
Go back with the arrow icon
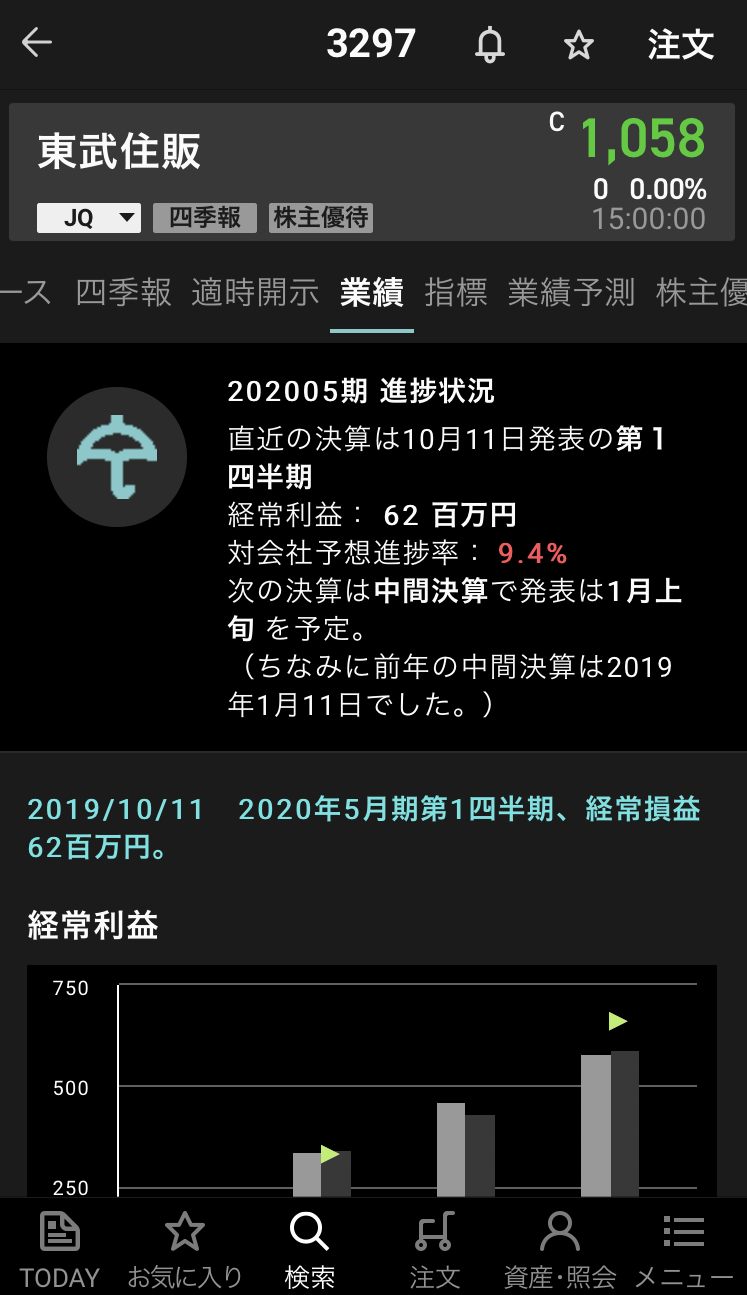(x=37, y=43)
